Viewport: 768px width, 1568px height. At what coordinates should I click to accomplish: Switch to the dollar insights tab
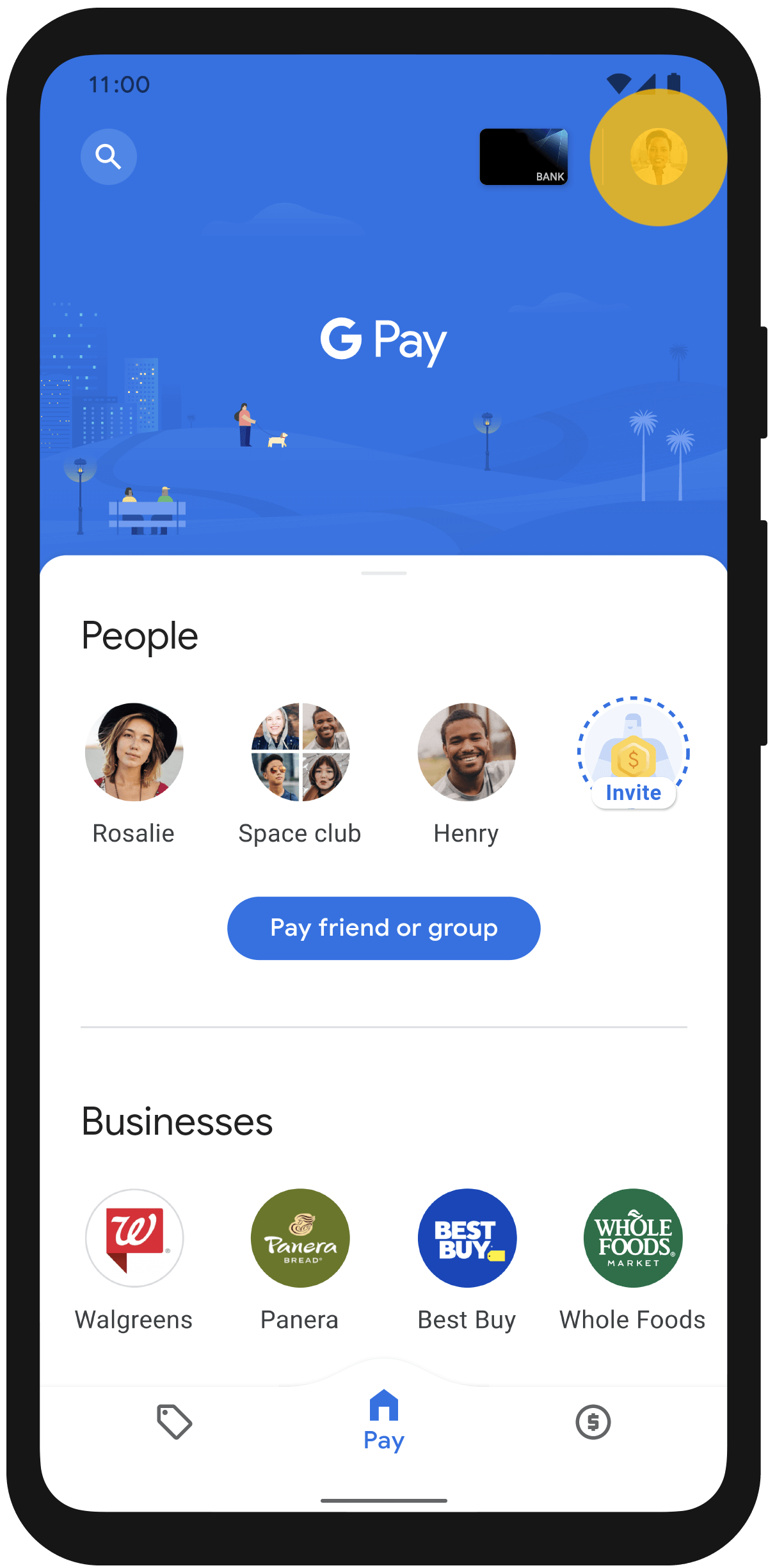pos(593,1422)
